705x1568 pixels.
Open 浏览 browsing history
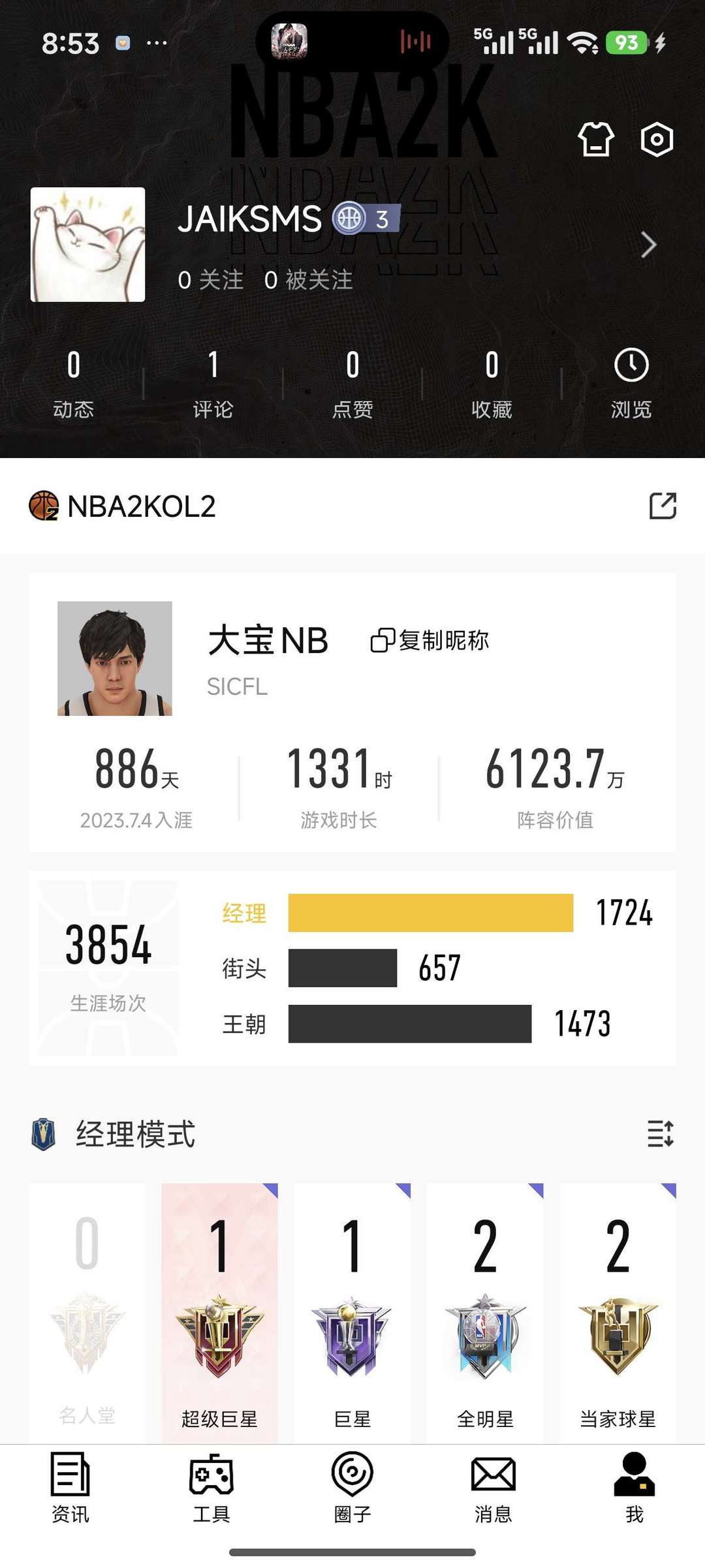[x=631, y=383]
